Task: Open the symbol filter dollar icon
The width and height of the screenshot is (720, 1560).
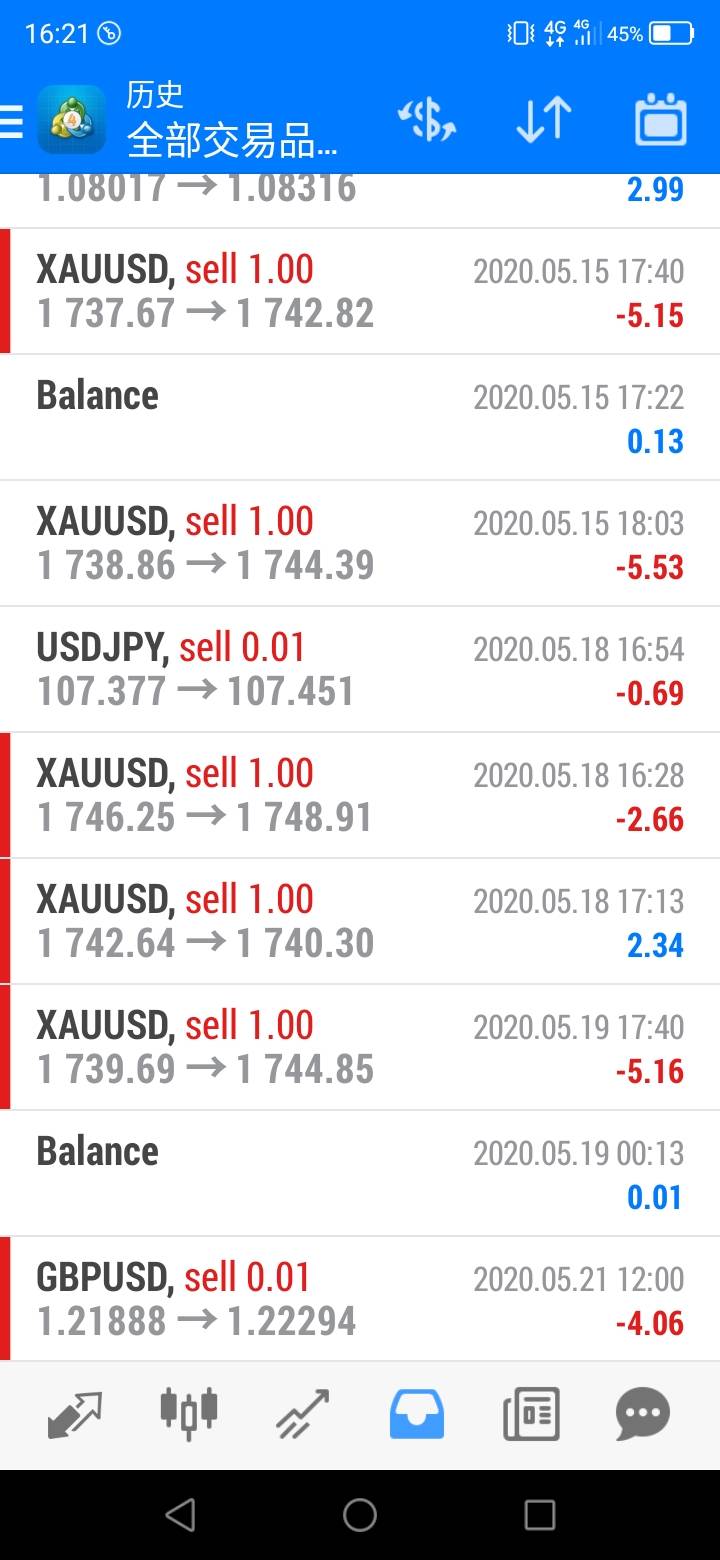Action: (427, 121)
